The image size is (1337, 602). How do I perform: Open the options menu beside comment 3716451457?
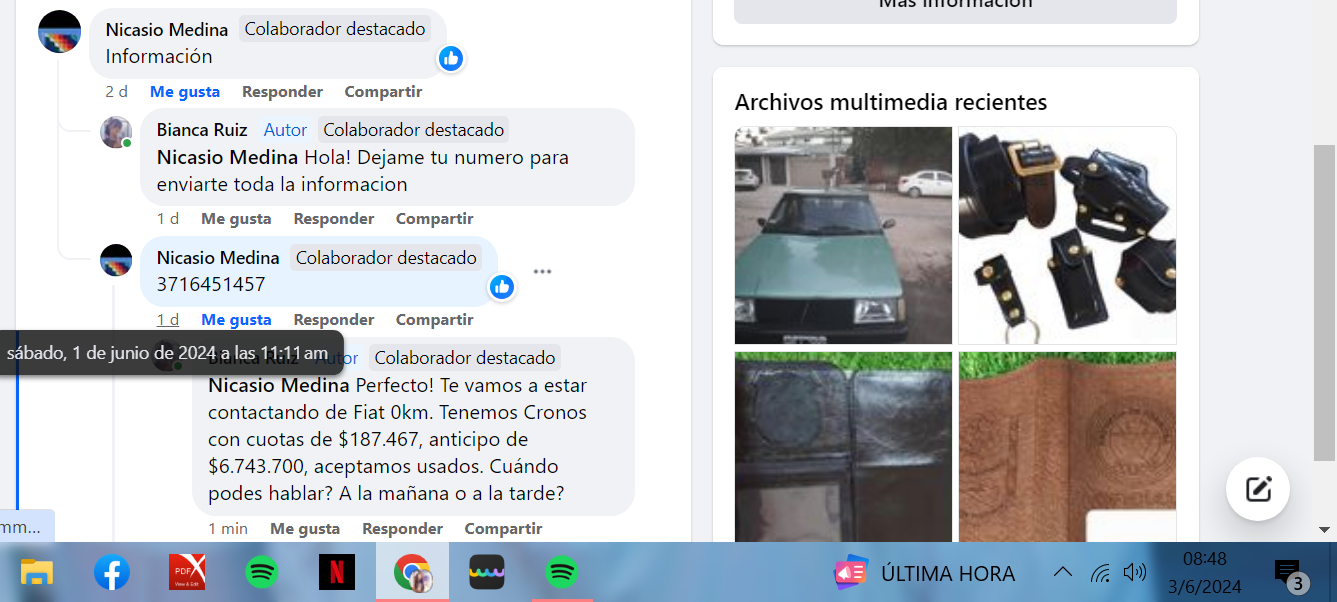(x=542, y=271)
